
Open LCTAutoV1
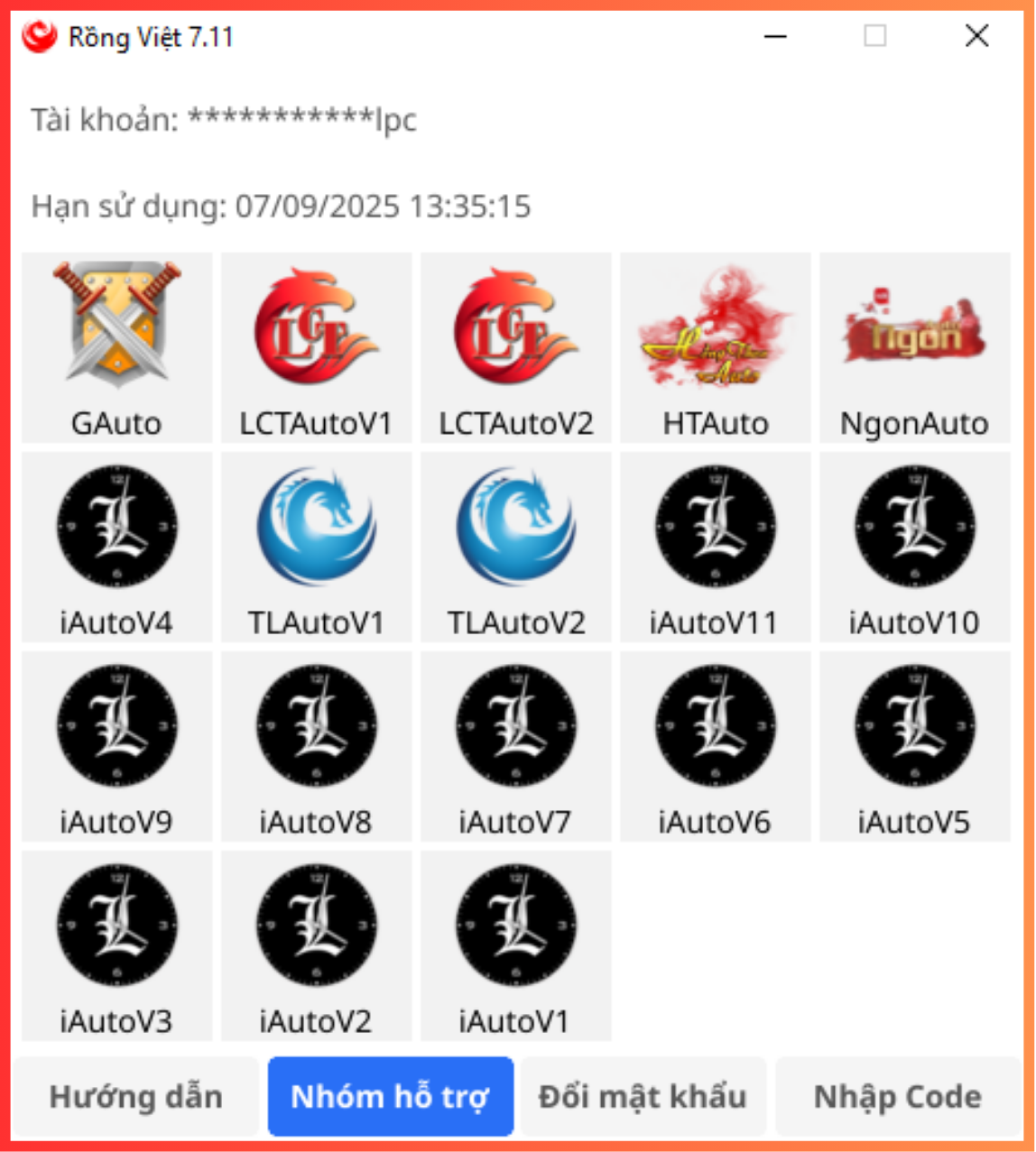316,348
